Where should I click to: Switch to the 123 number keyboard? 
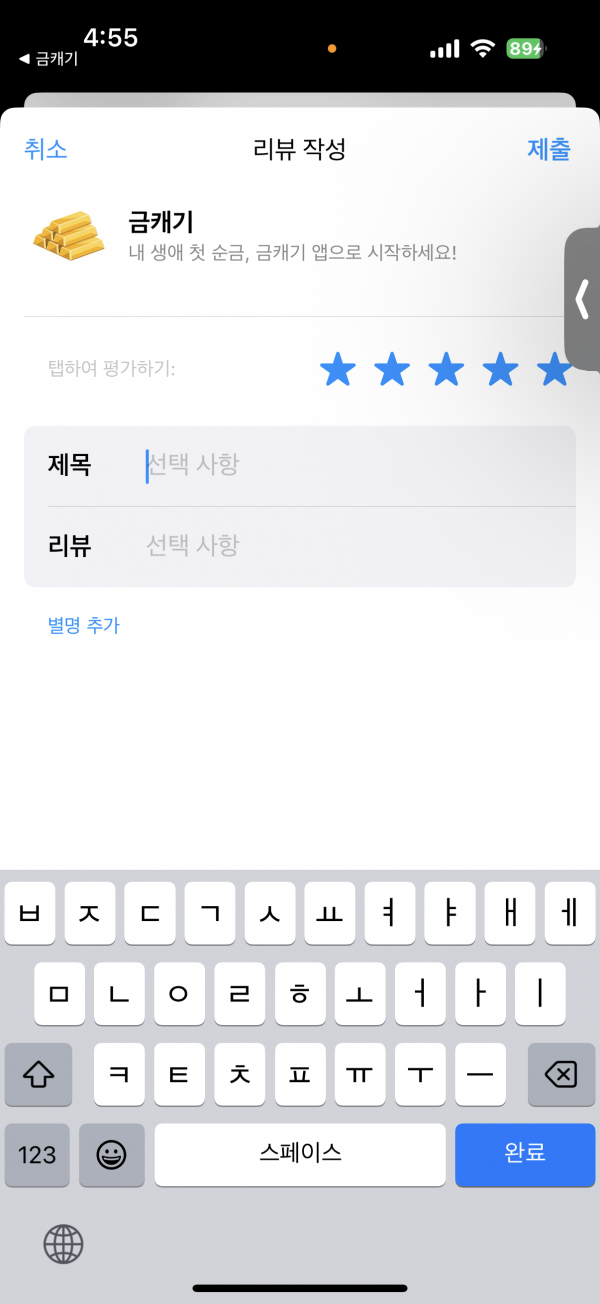(x=37, y=1155)
